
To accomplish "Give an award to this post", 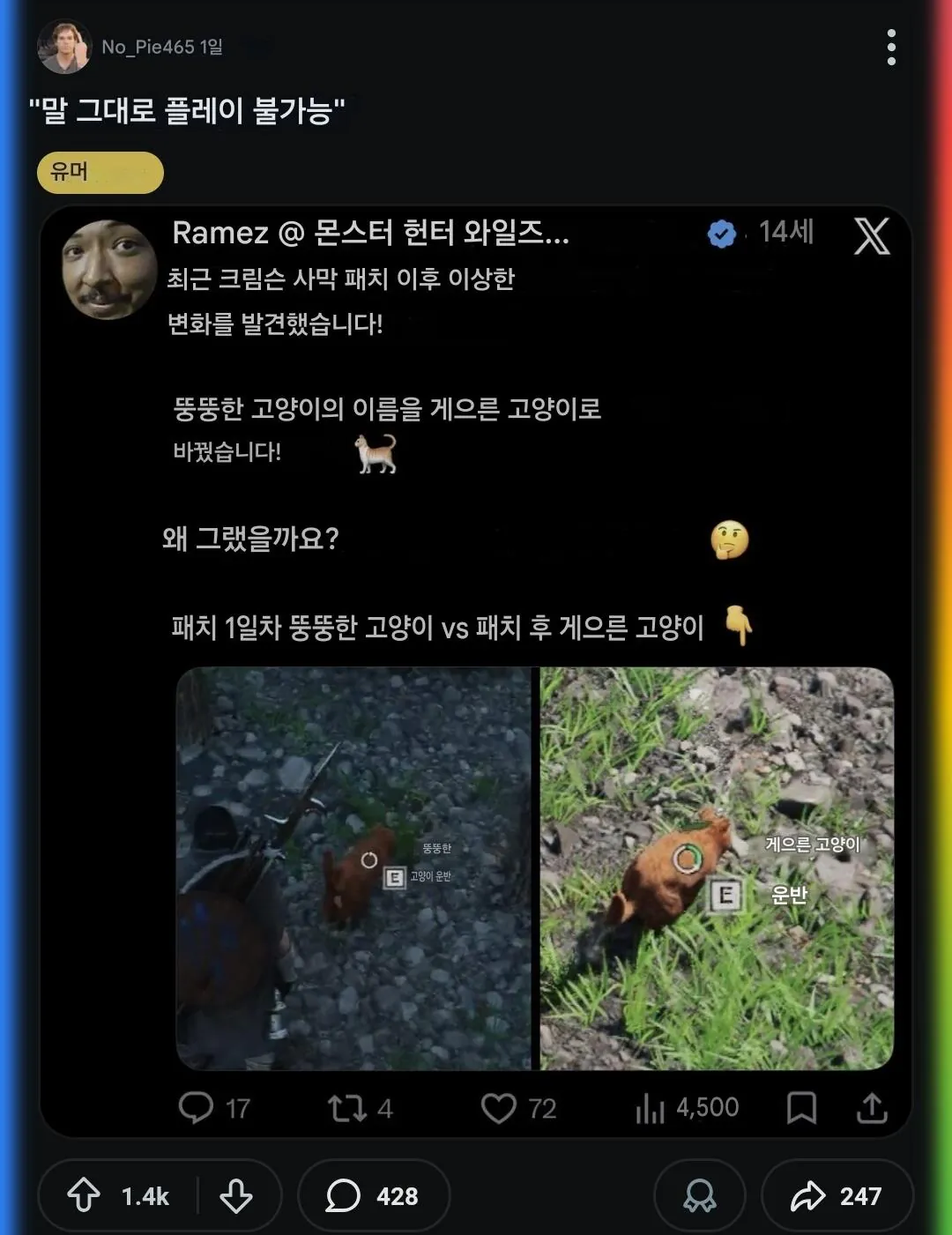I will click(x=700, y=1195).
